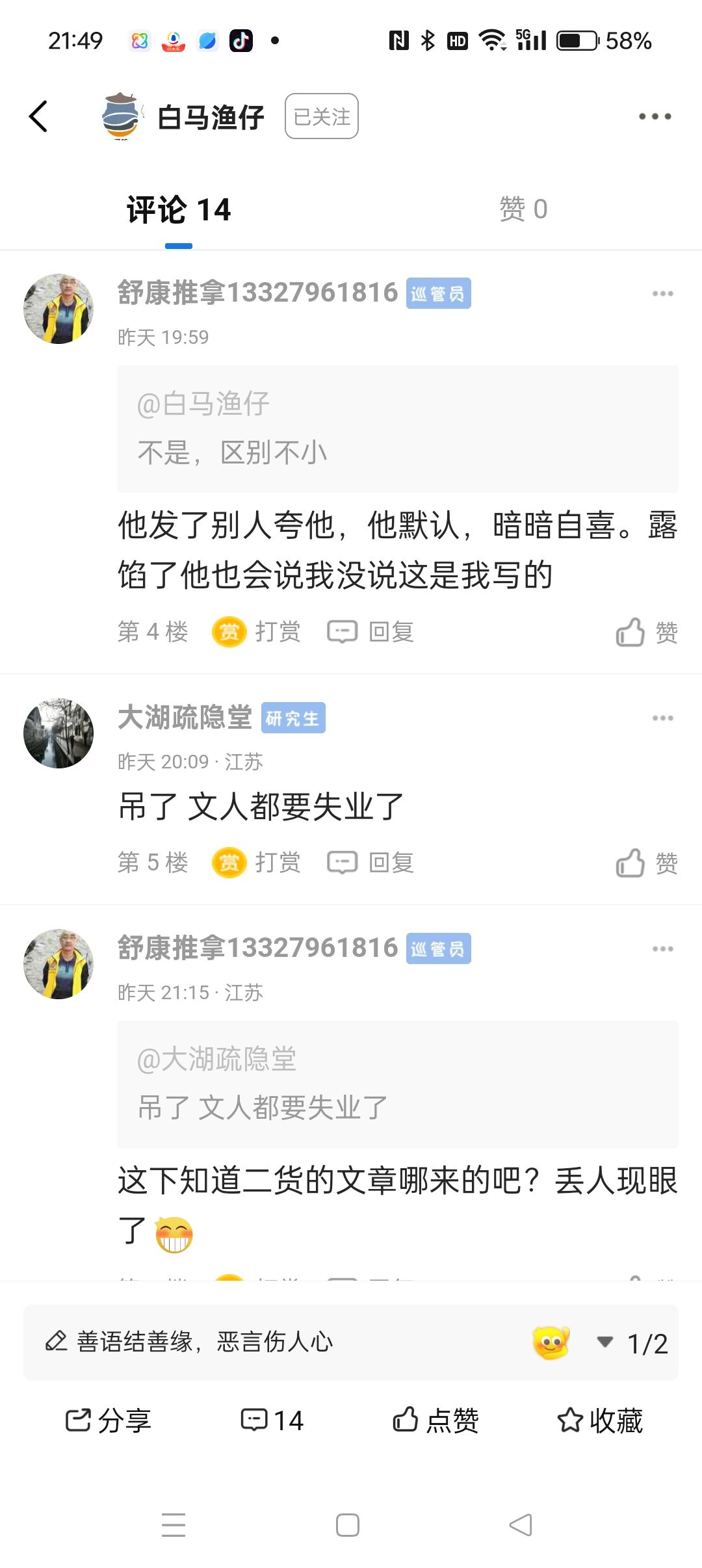Tap the 已关注 follow button
The height and width of the screenshot is (1568, 702).
322,116
